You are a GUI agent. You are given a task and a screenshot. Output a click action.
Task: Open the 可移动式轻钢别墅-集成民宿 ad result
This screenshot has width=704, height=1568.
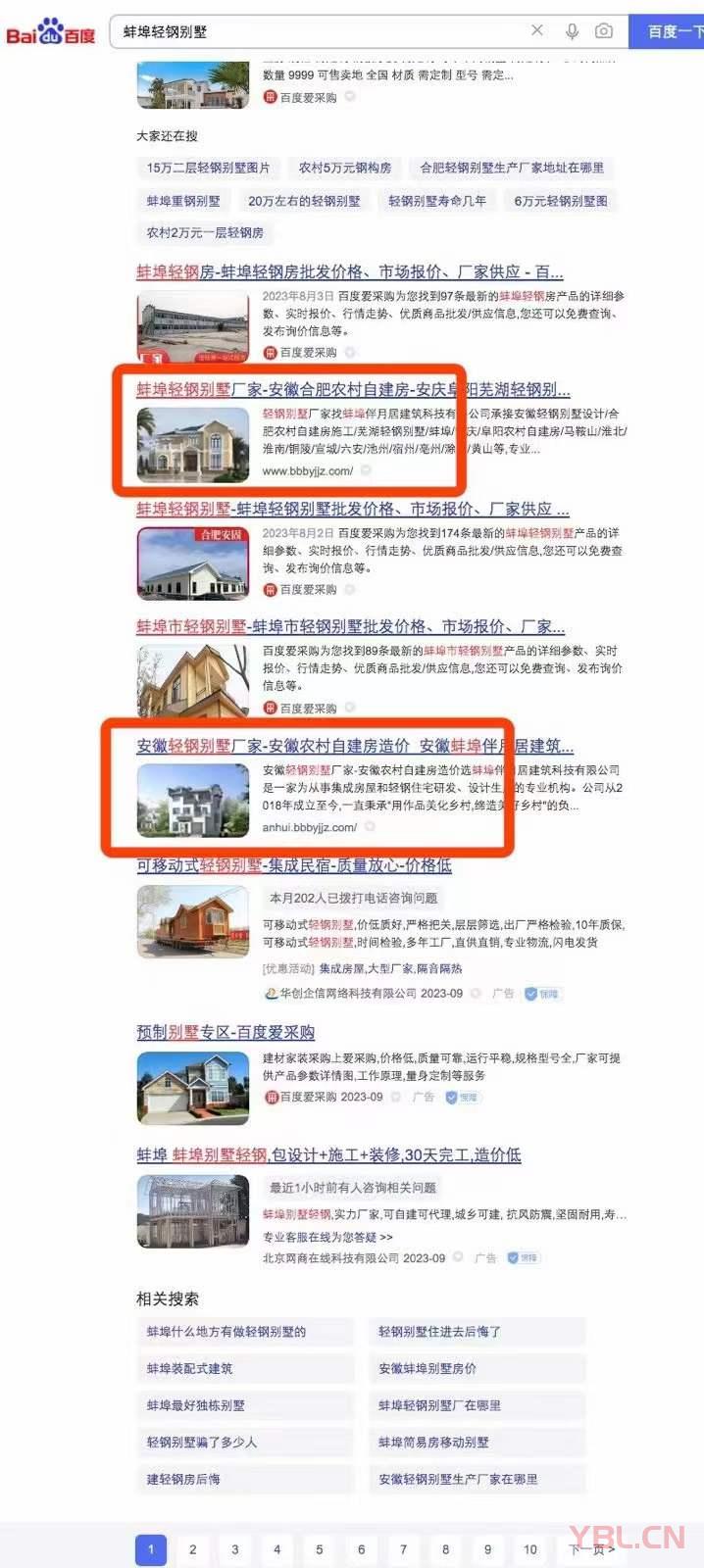[x=294, y=865]
